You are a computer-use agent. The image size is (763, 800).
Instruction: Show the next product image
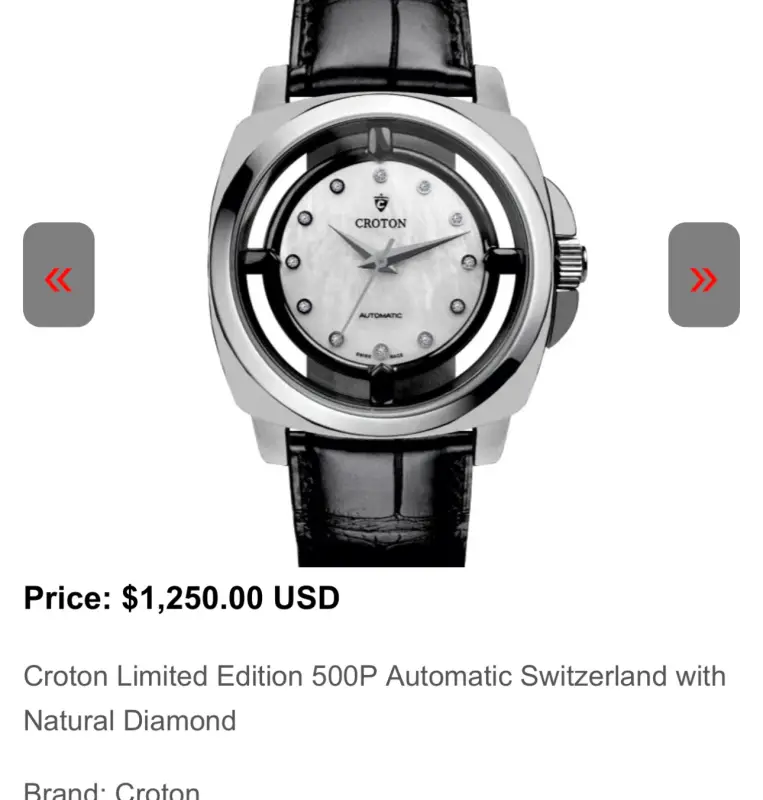703,275
